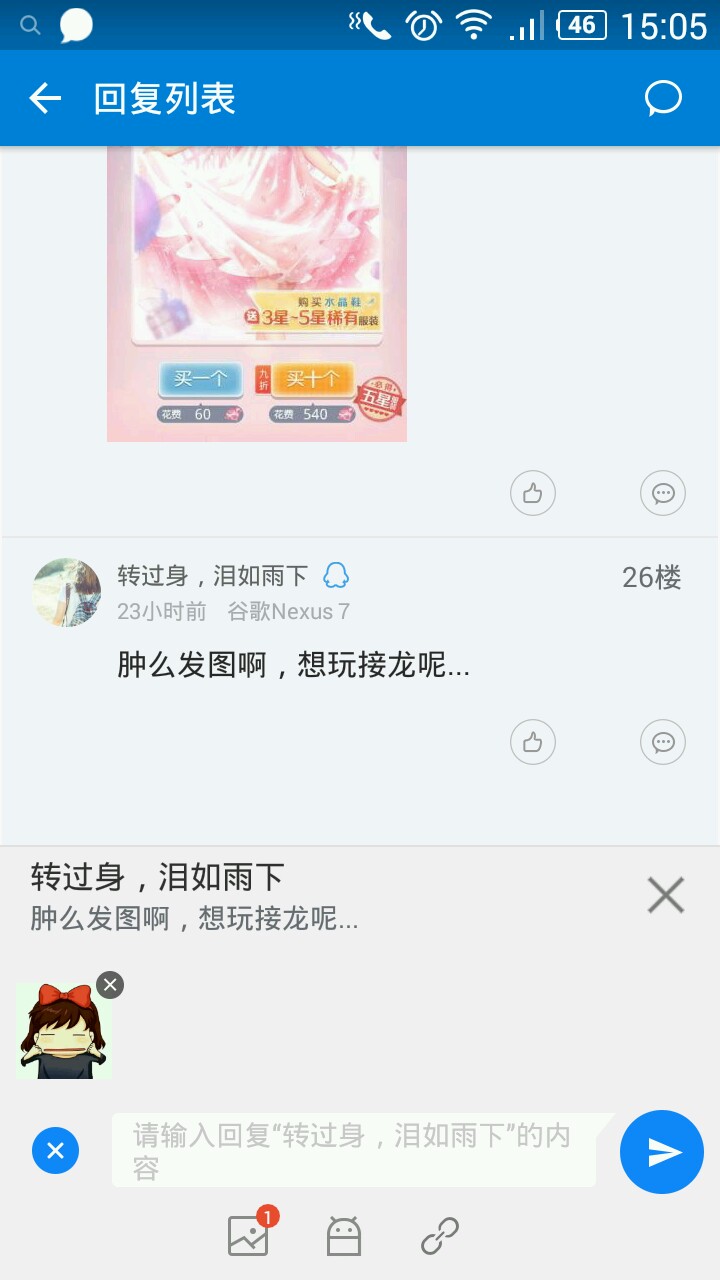
Task: Open the avatar of 转过身，泪如雨下
Action: [x=67, y=592]
